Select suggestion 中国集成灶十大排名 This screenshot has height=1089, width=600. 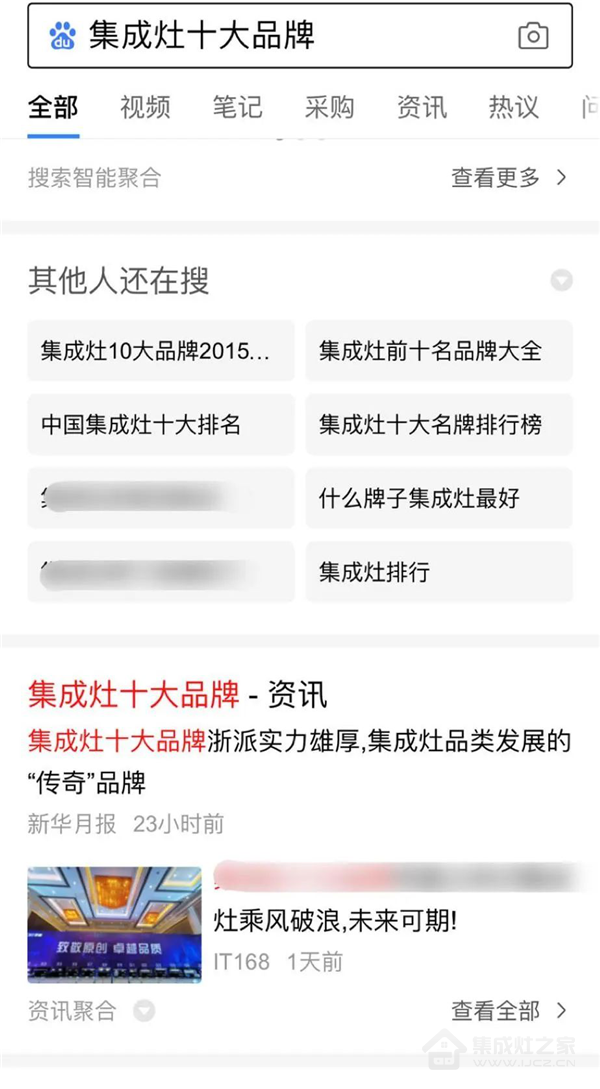click(x=161, y=424)
